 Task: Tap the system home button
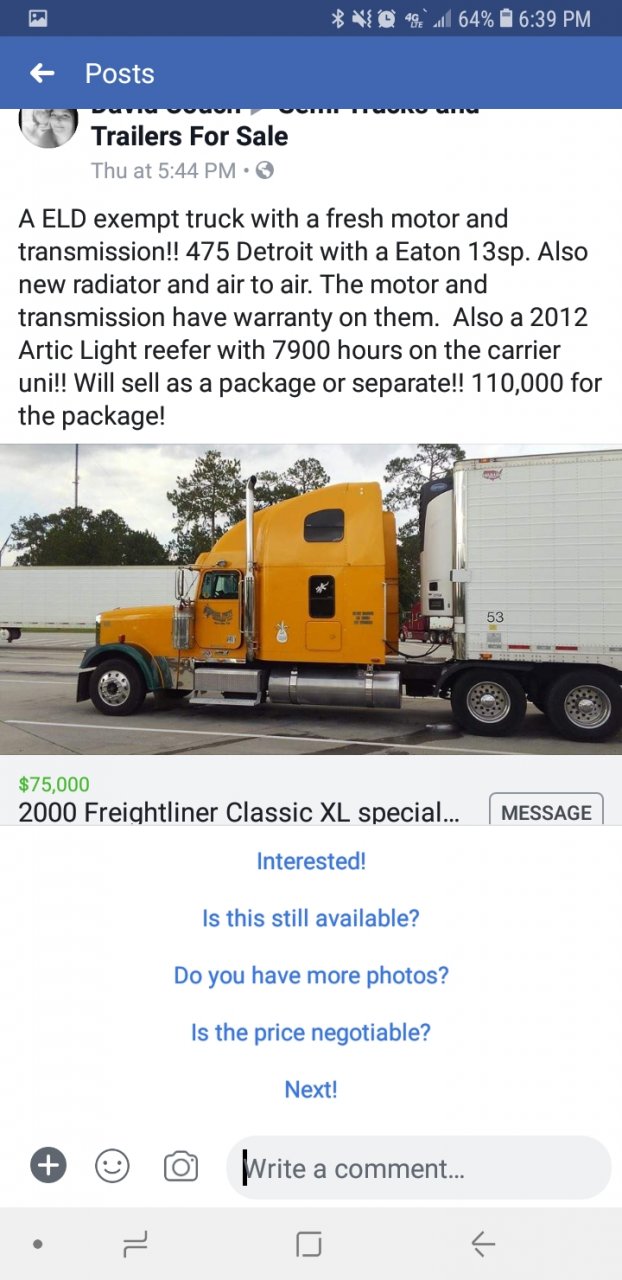310,1244
